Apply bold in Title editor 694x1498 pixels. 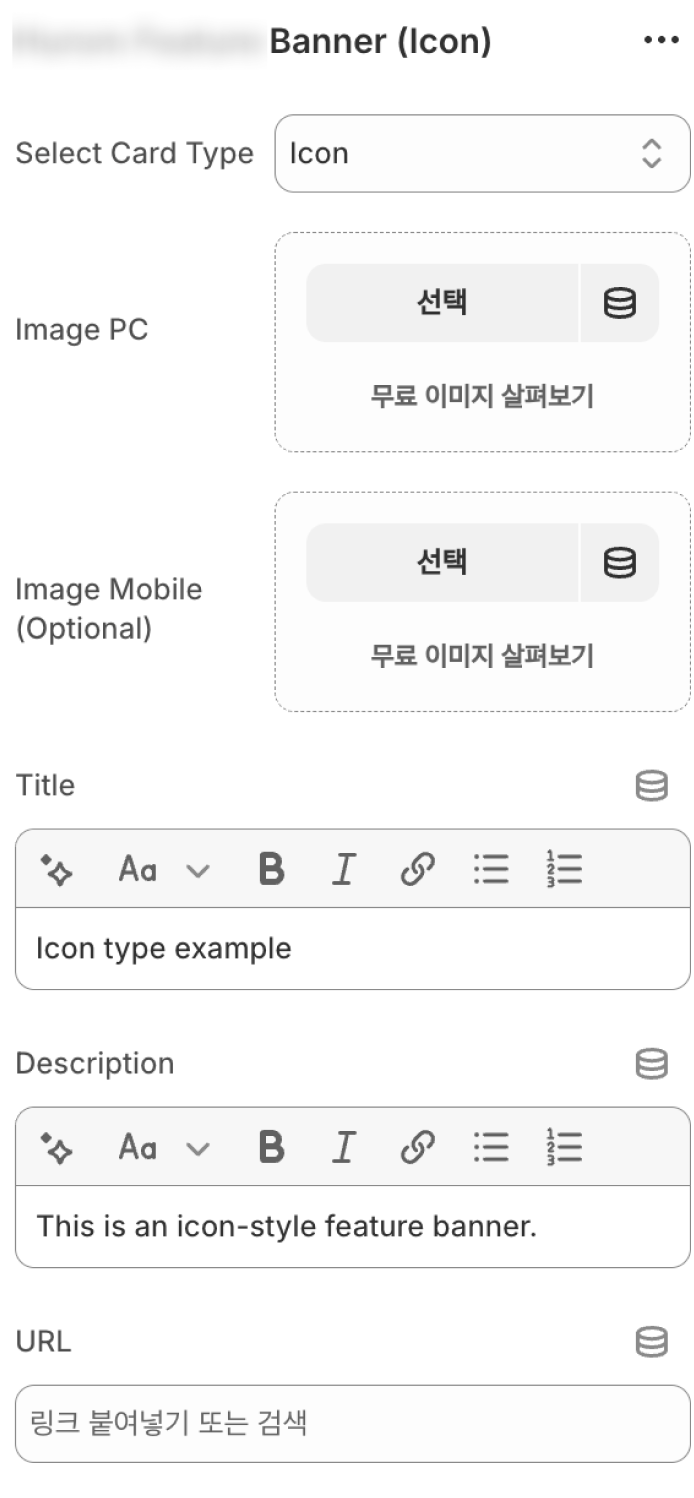(271, 870)
